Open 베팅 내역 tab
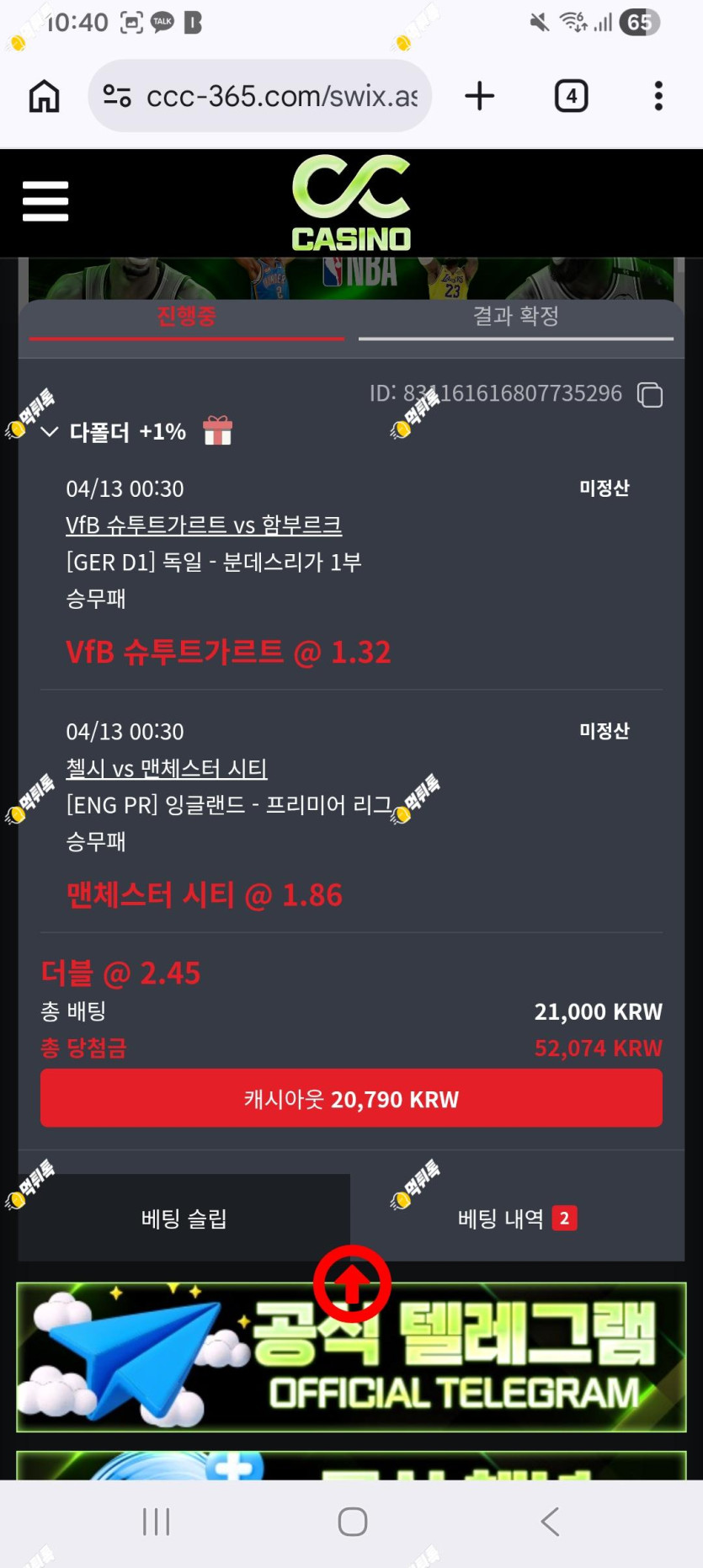703x1568 pixels. coord(517,1218)
